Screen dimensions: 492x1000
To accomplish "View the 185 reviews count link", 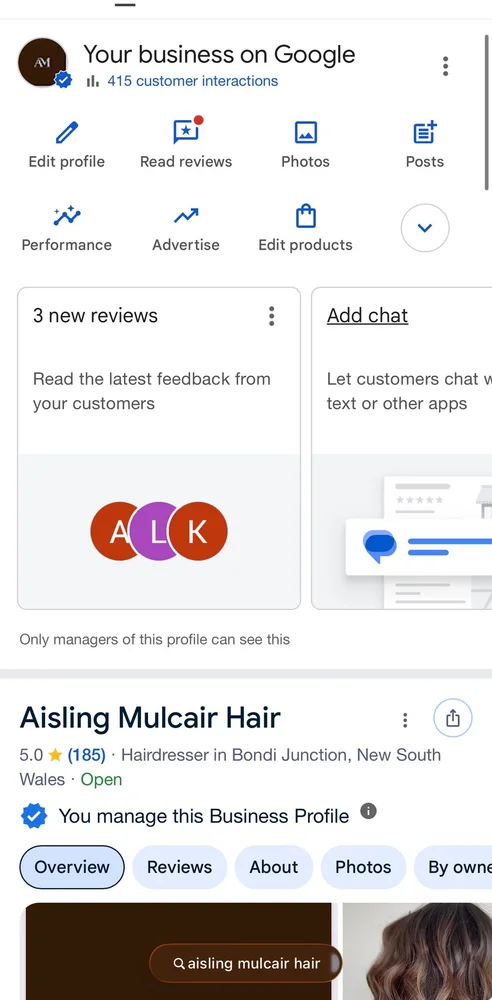I will [86, 755].
